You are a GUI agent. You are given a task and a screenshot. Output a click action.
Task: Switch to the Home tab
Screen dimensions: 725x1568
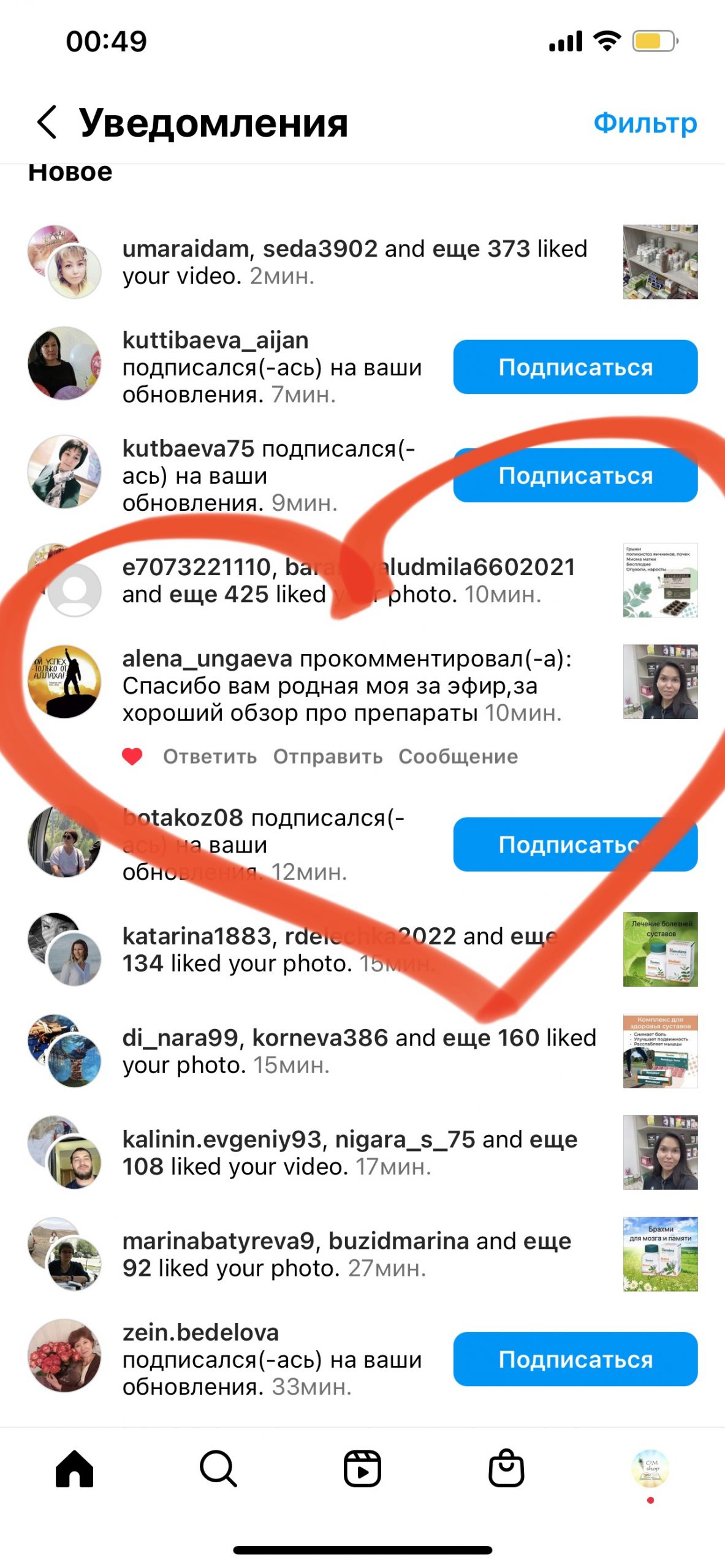click(x=74, y=1469)
